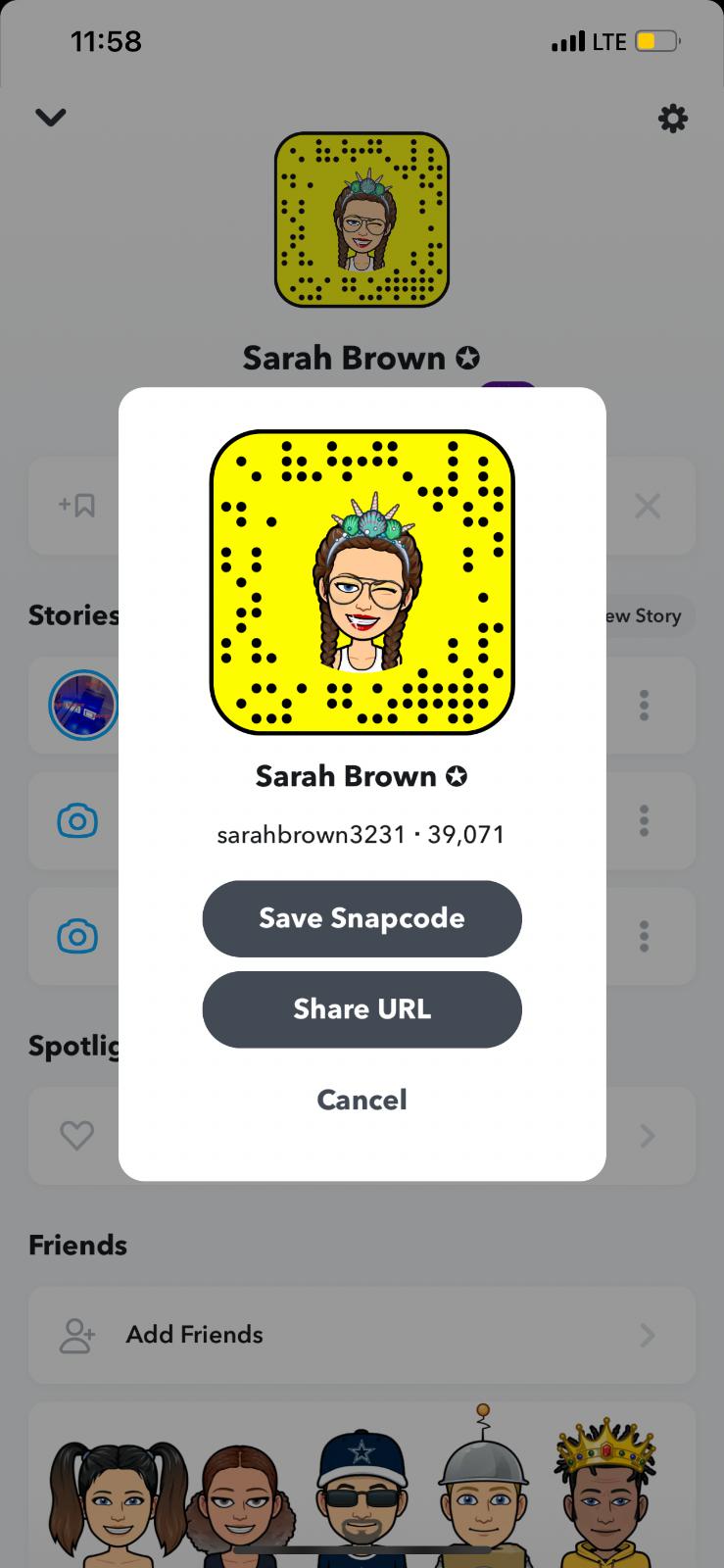Collapse profile with the down chevron
The width and height of the screenshot is (724, 1568).
[51, 118]
